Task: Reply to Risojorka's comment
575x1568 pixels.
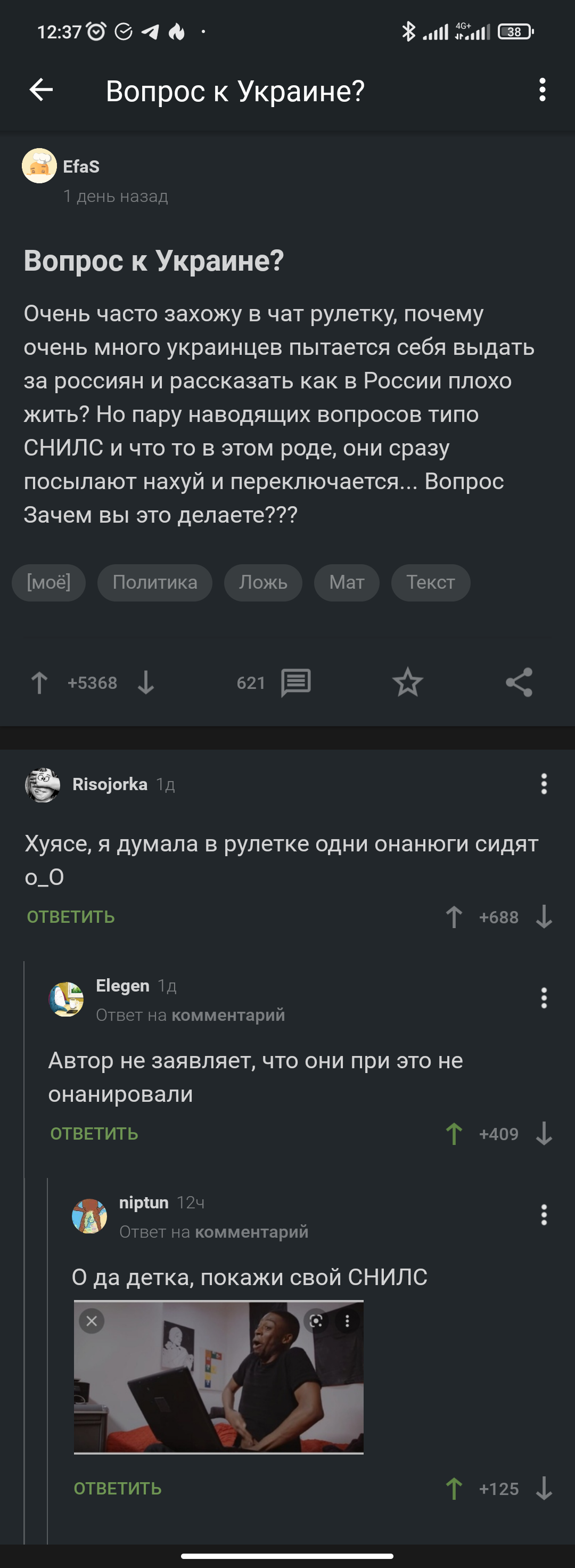Action: click(x=71, y=917)
